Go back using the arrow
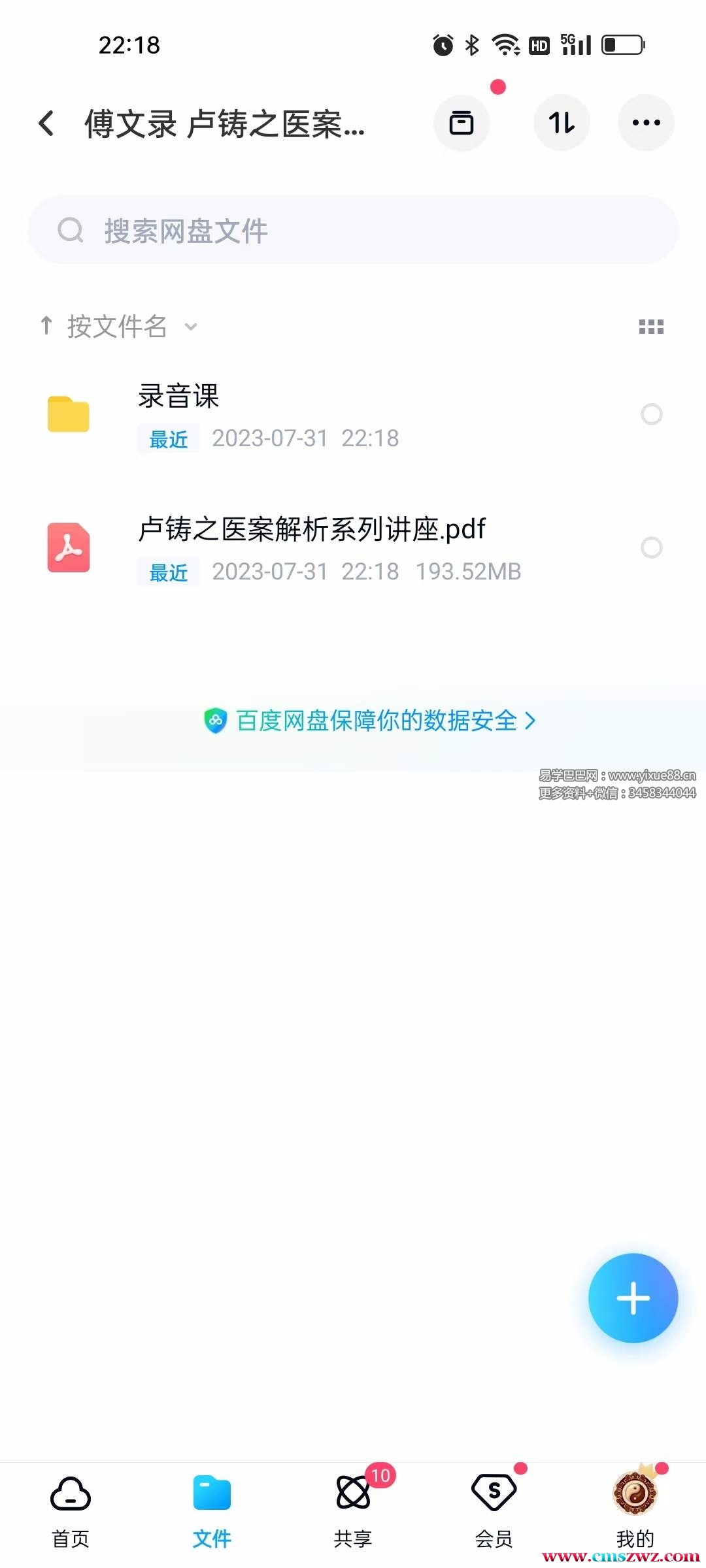Viewport: 706px width, 1568px height. point(46,123)
